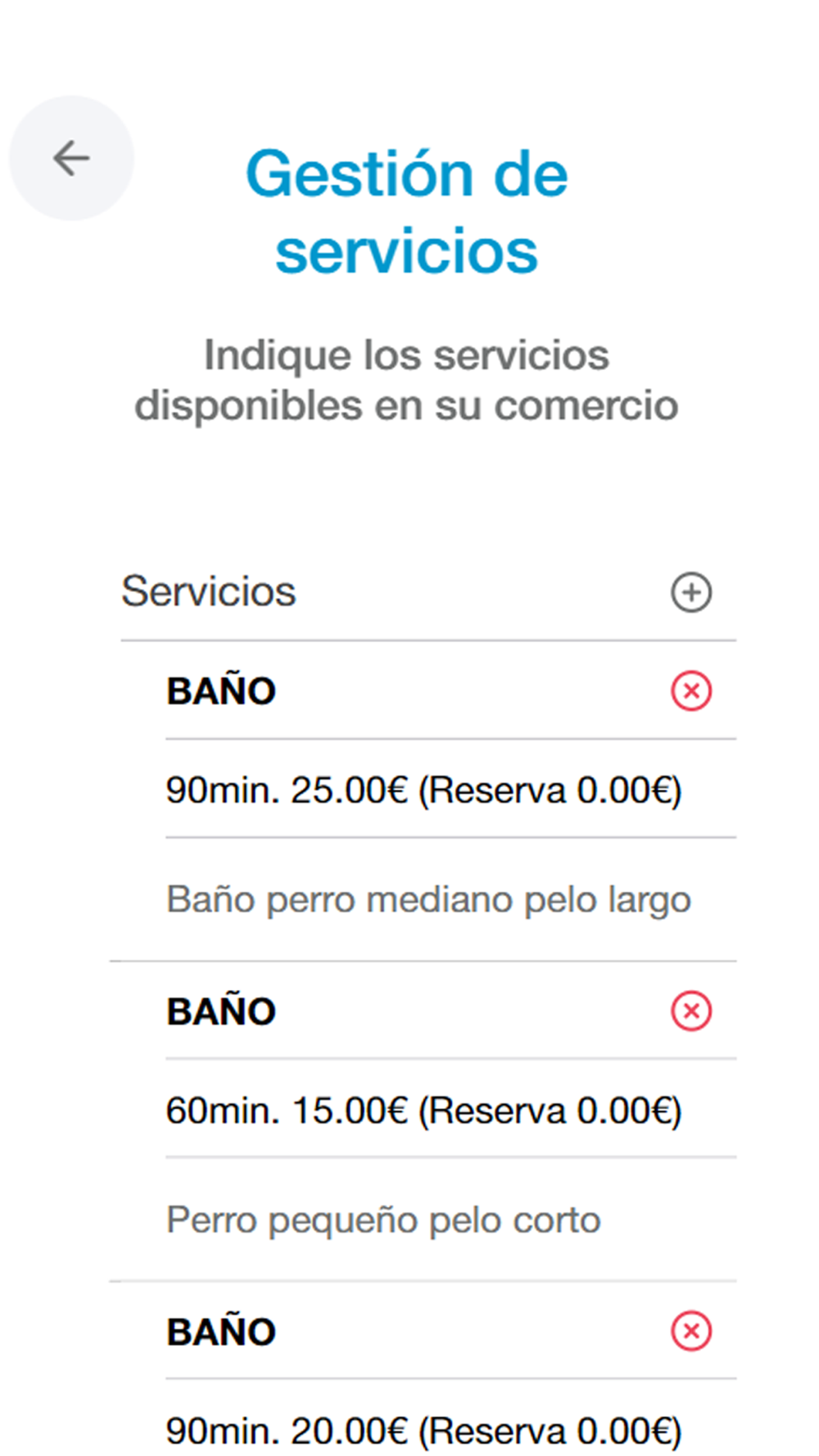The width and height of the screenshot is (819, 1456).
Task: Delete the BAÑO service priced 20.00€
Action: [x=691, y=1332]
